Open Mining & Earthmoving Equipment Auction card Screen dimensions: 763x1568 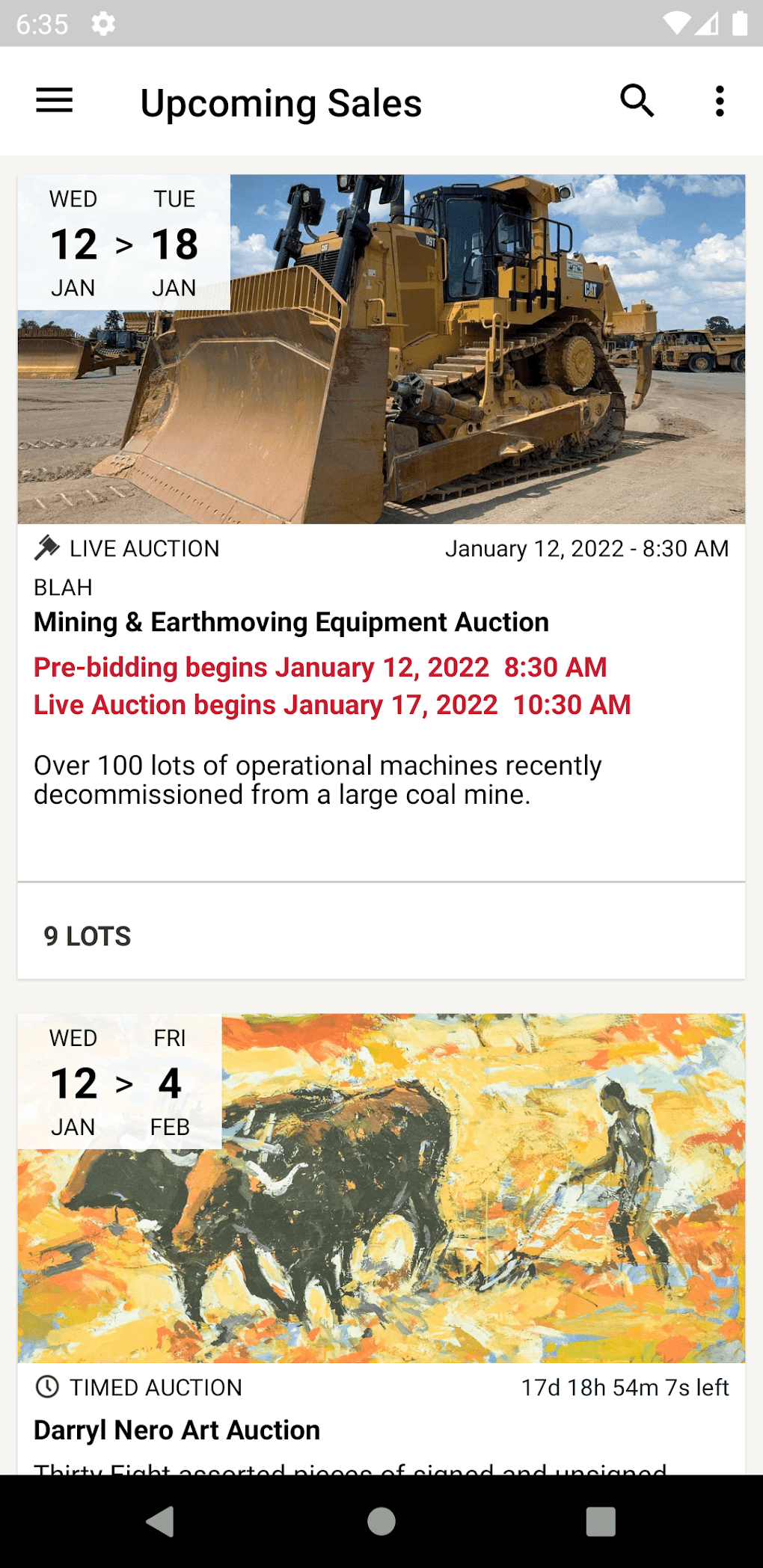(292, 622)
